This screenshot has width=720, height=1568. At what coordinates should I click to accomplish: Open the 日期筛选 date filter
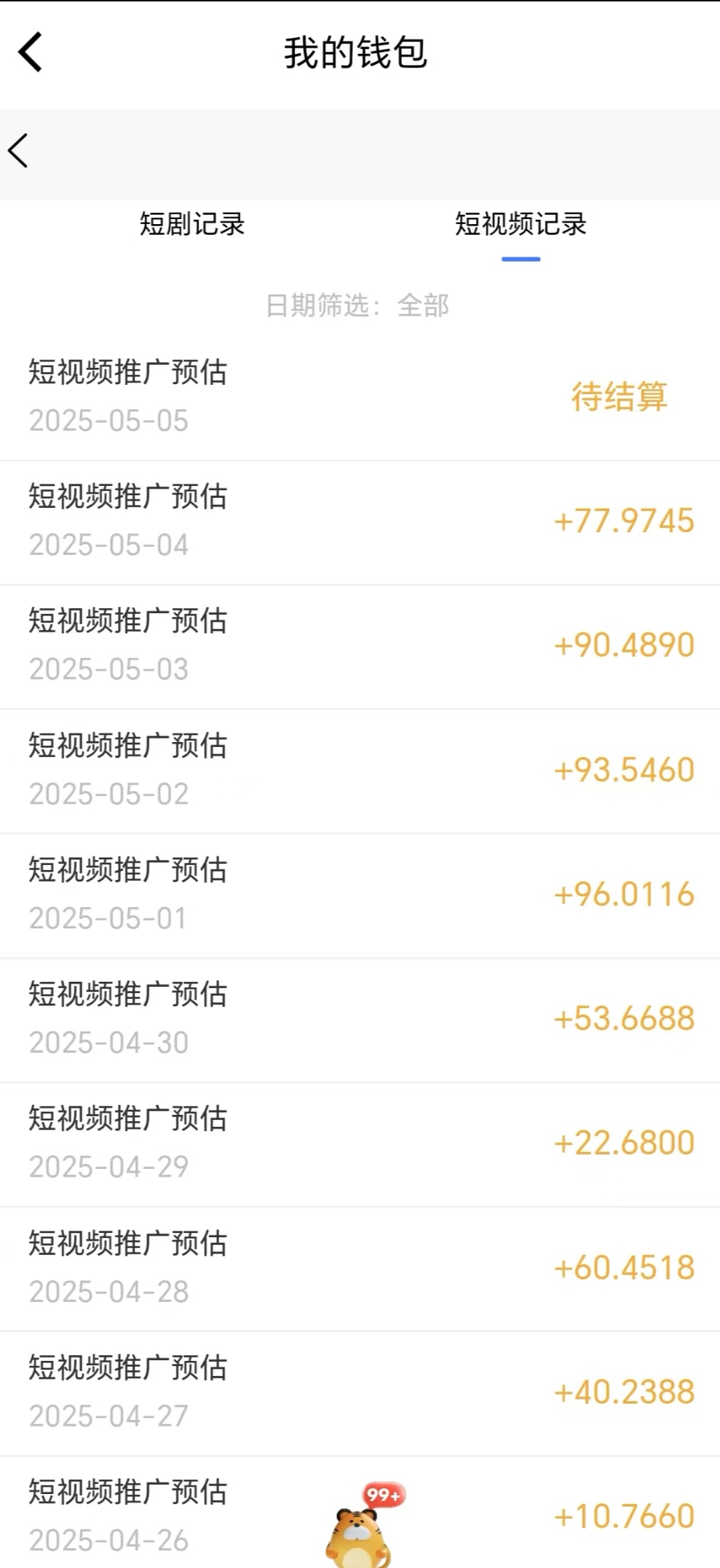[x=358, y=306]
